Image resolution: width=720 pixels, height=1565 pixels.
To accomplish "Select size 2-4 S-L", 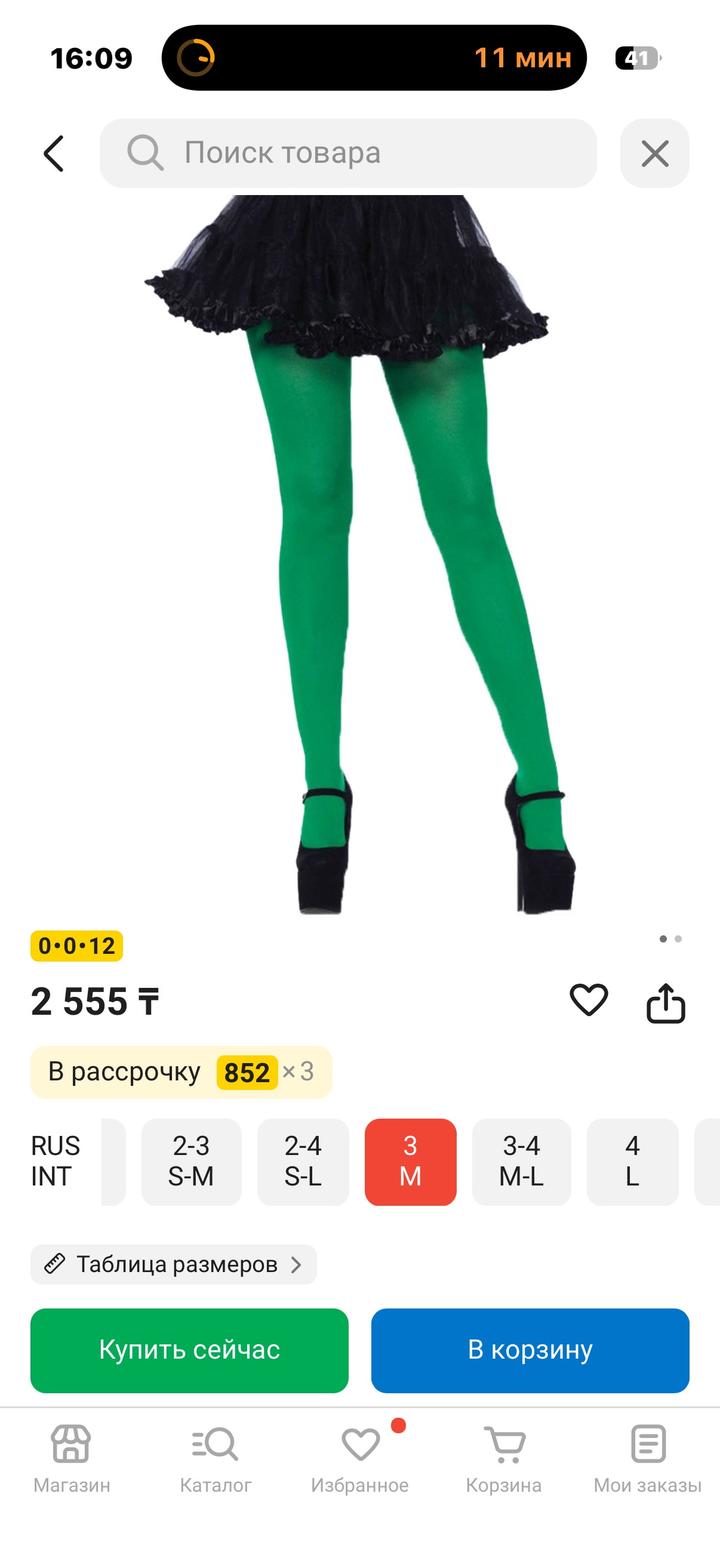I will (303, 1161).
